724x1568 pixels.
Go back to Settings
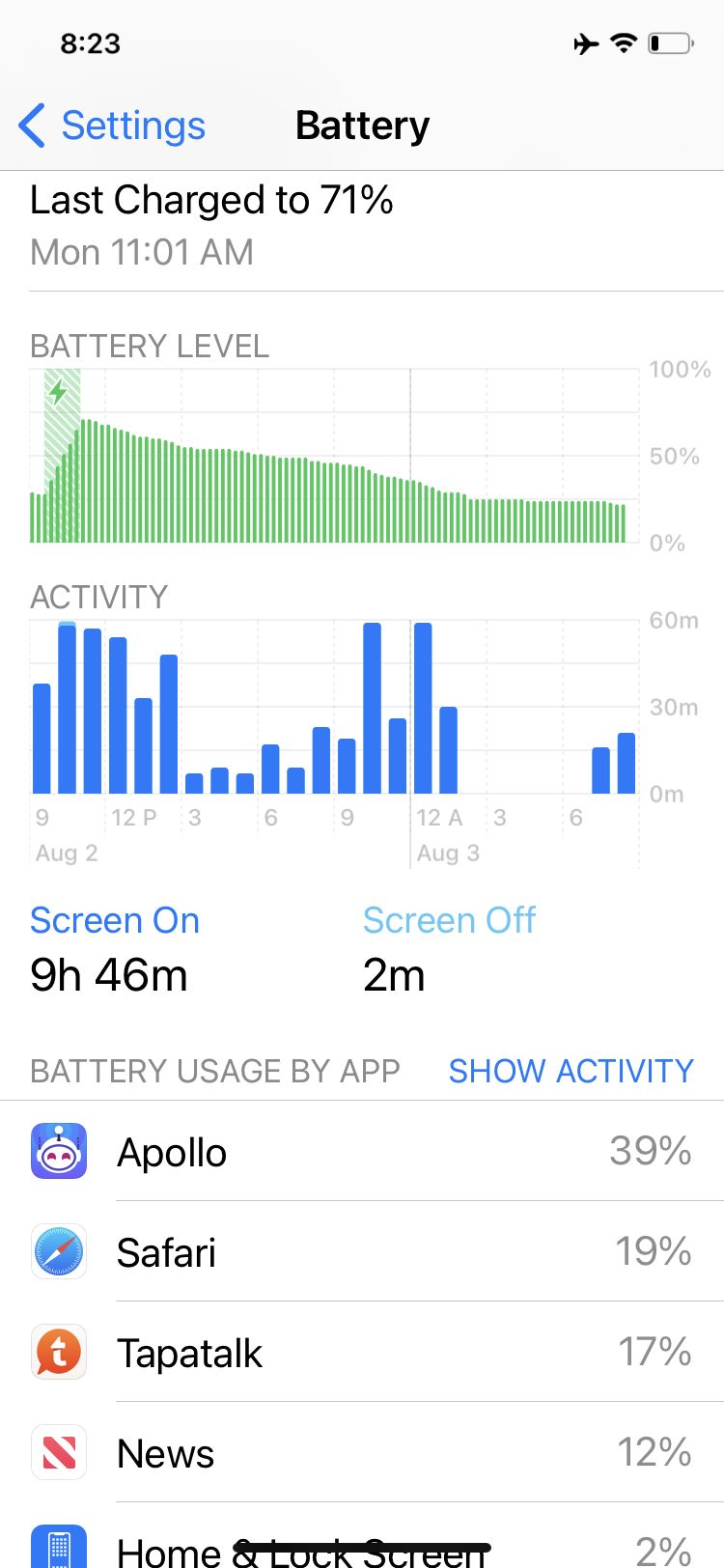point(112,126)
